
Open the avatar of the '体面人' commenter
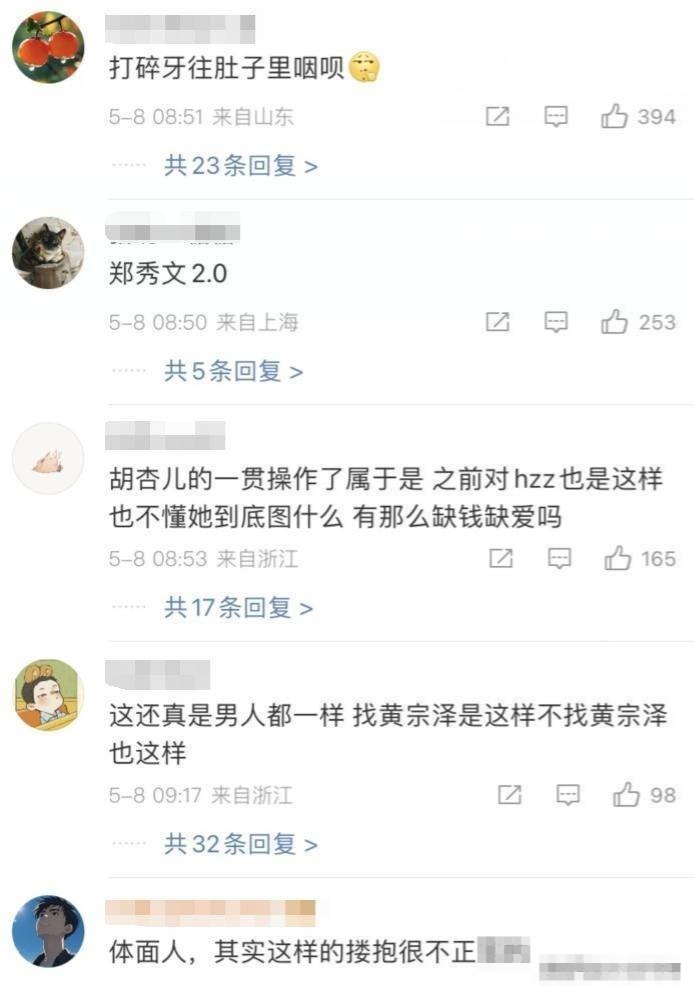[x=48, y=930]
